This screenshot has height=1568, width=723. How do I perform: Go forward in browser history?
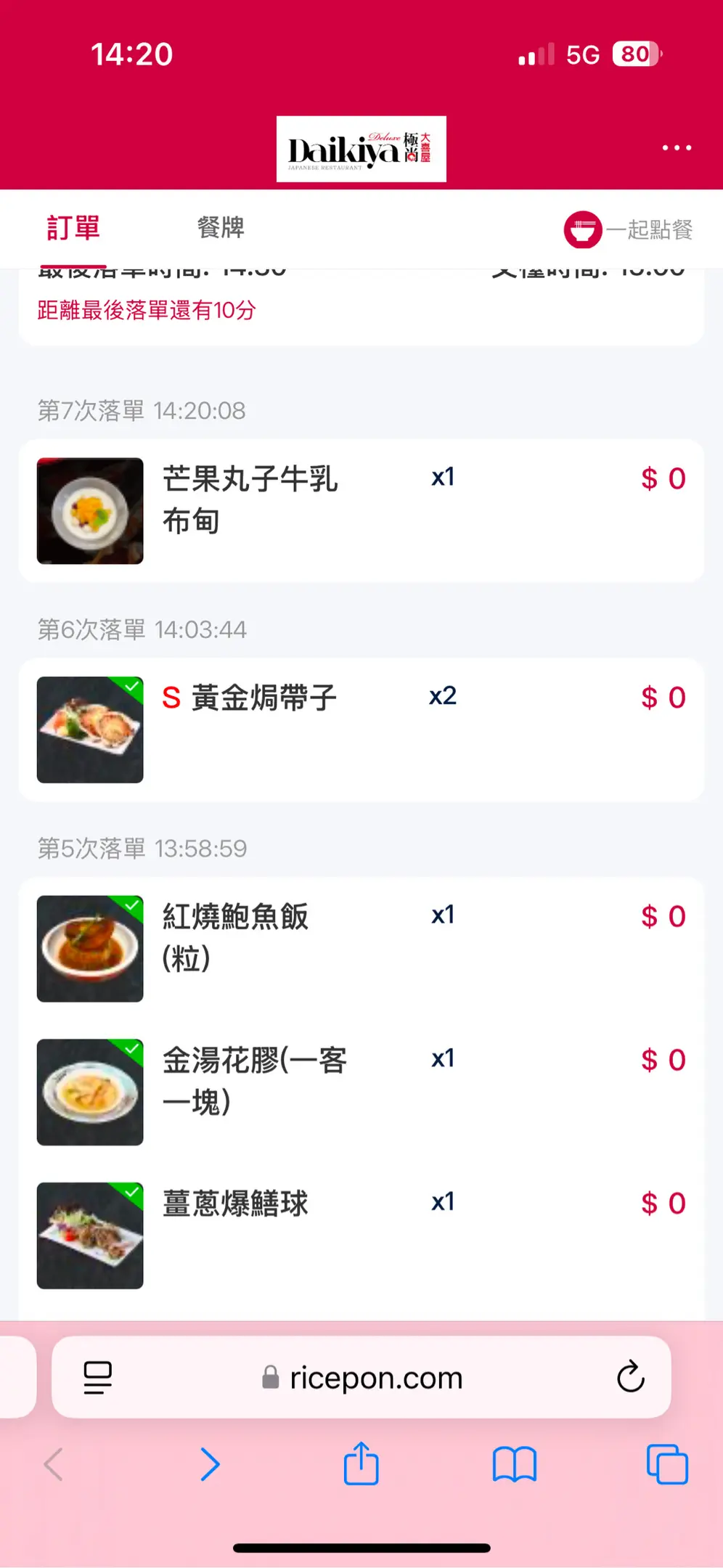[210, 1464]
